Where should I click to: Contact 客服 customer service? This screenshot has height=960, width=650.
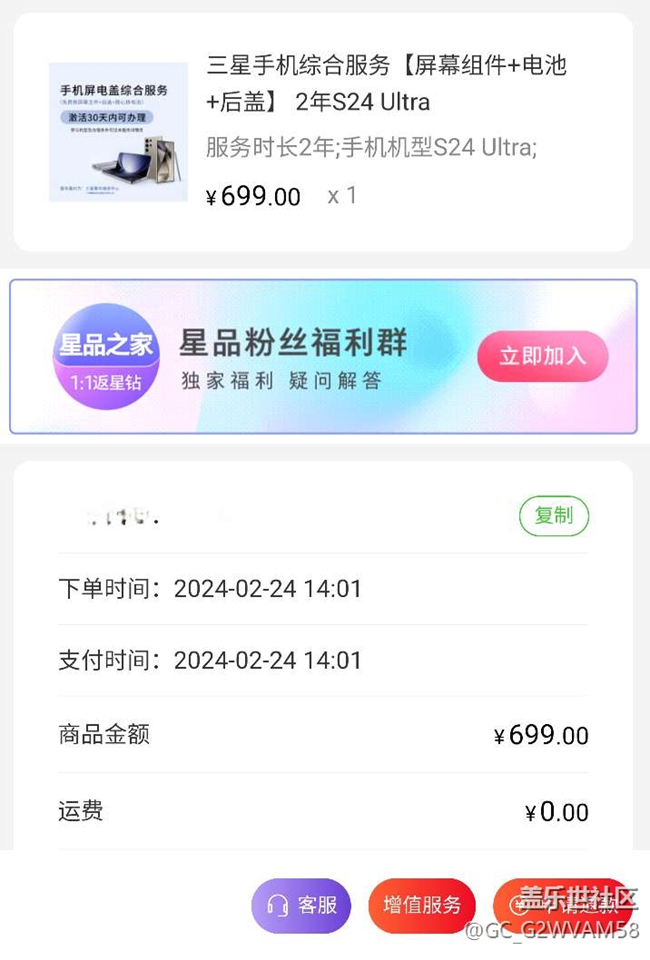(301, 905)
